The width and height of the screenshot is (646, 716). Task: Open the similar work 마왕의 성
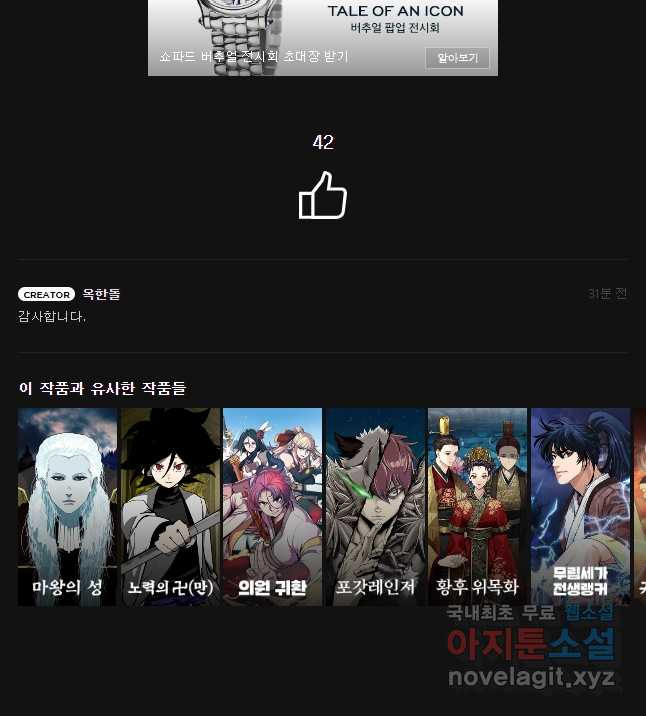[x=68, y=506]
